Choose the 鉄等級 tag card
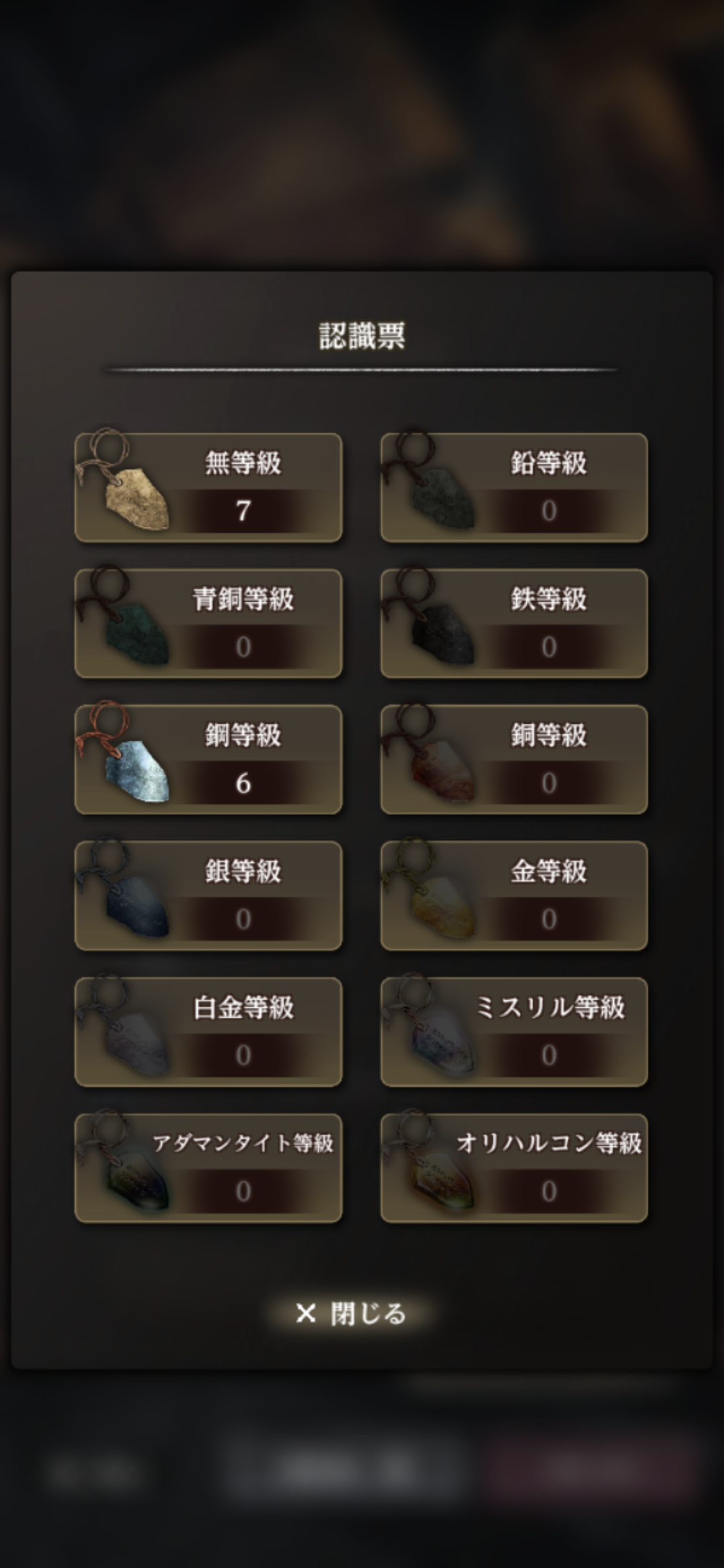The image size is (724, 1568). [x=514, y=624]
